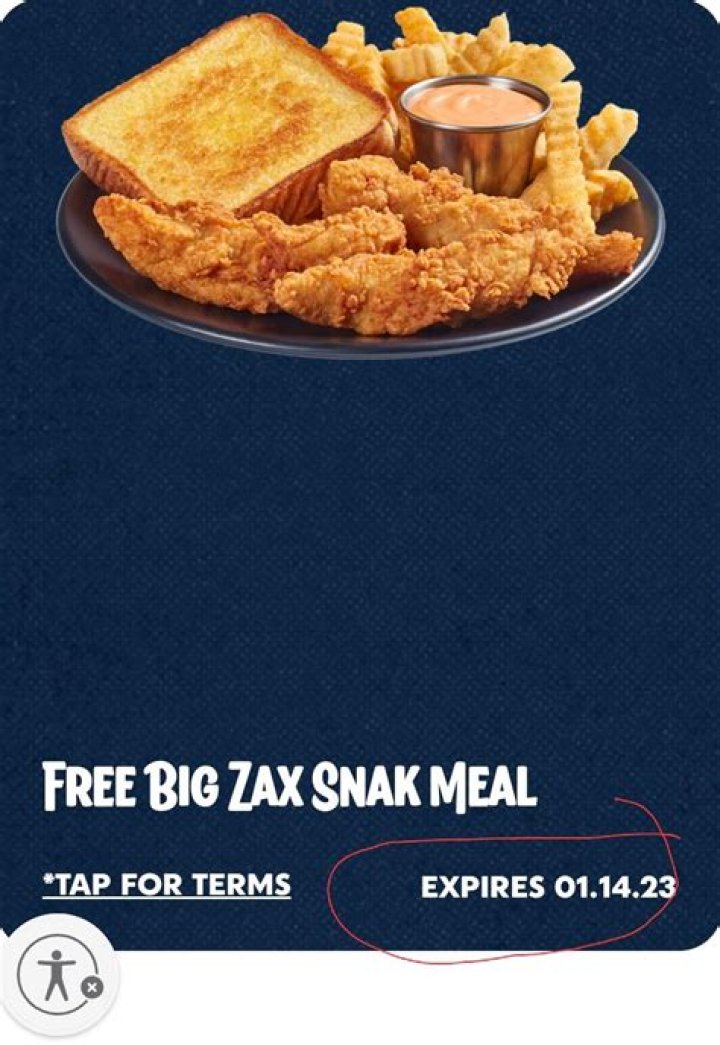Tap the food photo thumbnail at top
This screenshot has height=1045, width=720.
[360, 180]
